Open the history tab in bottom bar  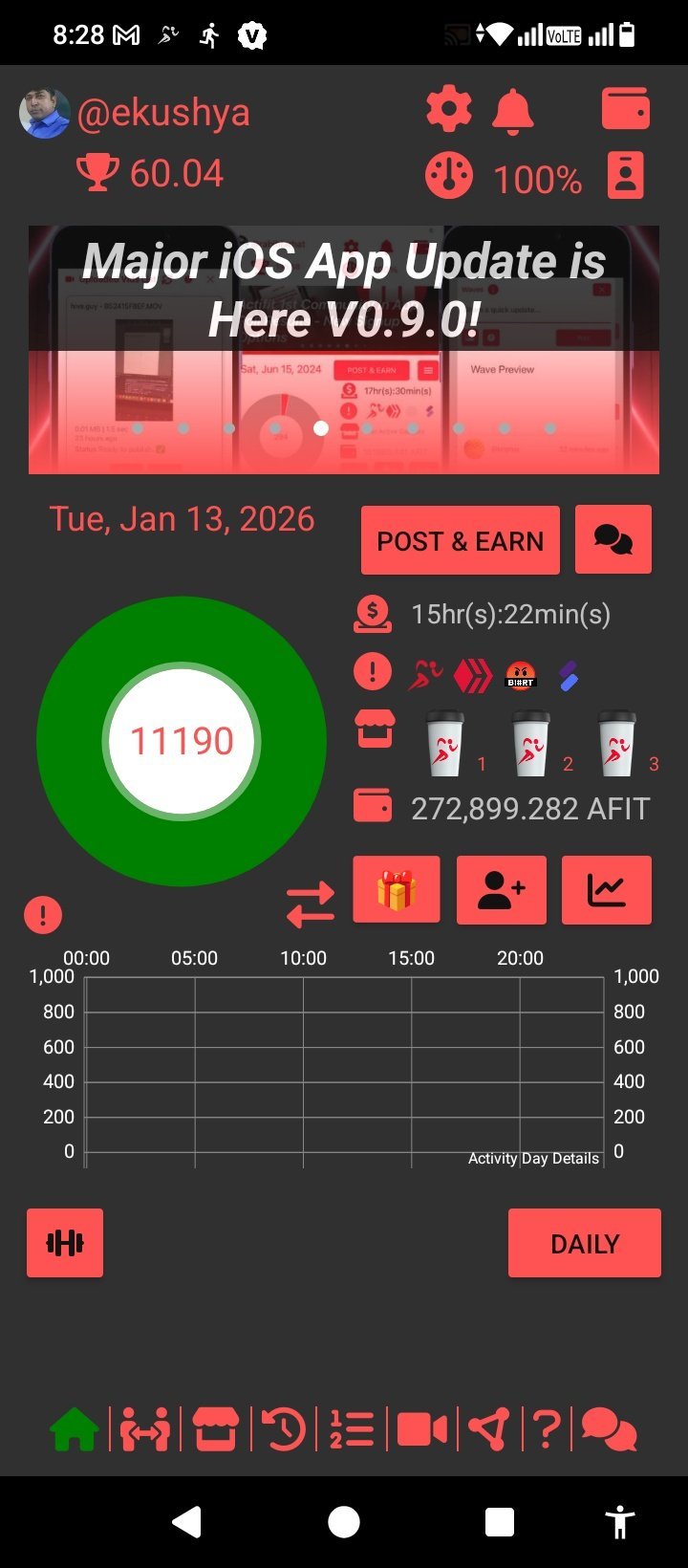click(x=284, y=1430)
